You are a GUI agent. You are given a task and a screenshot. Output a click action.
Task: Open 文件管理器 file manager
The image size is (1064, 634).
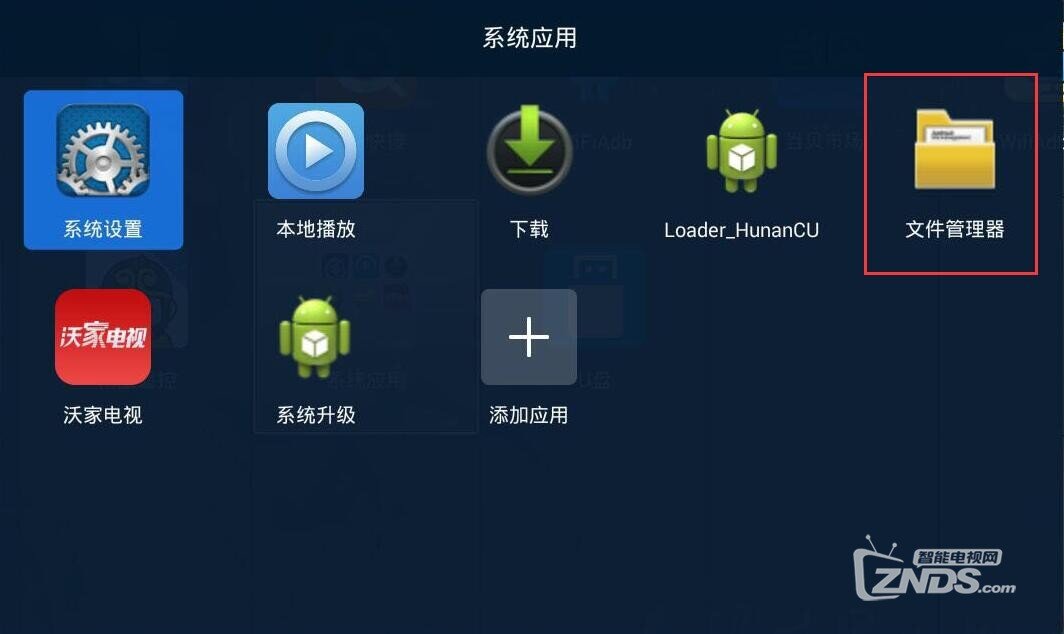(x=954, y=152)
